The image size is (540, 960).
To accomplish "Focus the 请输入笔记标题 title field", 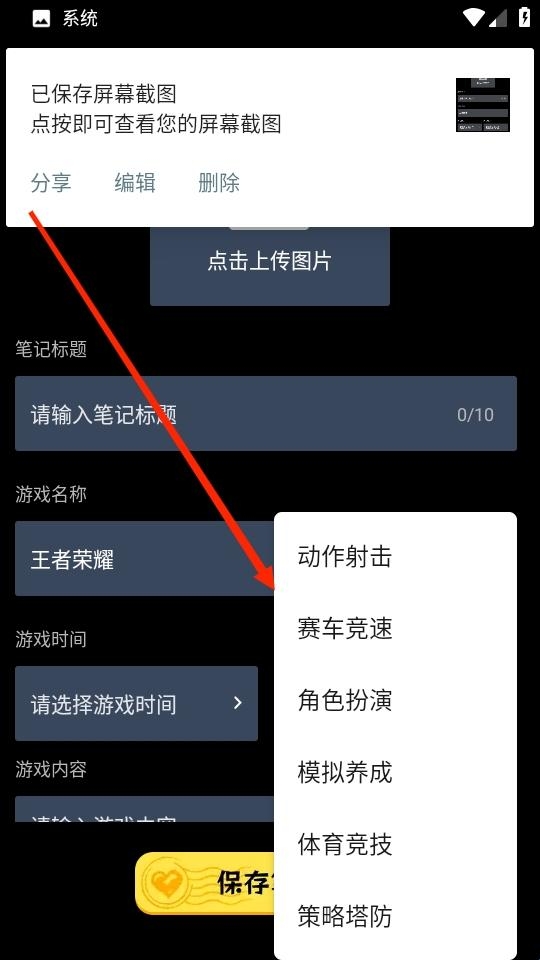I will pos(266,413).
